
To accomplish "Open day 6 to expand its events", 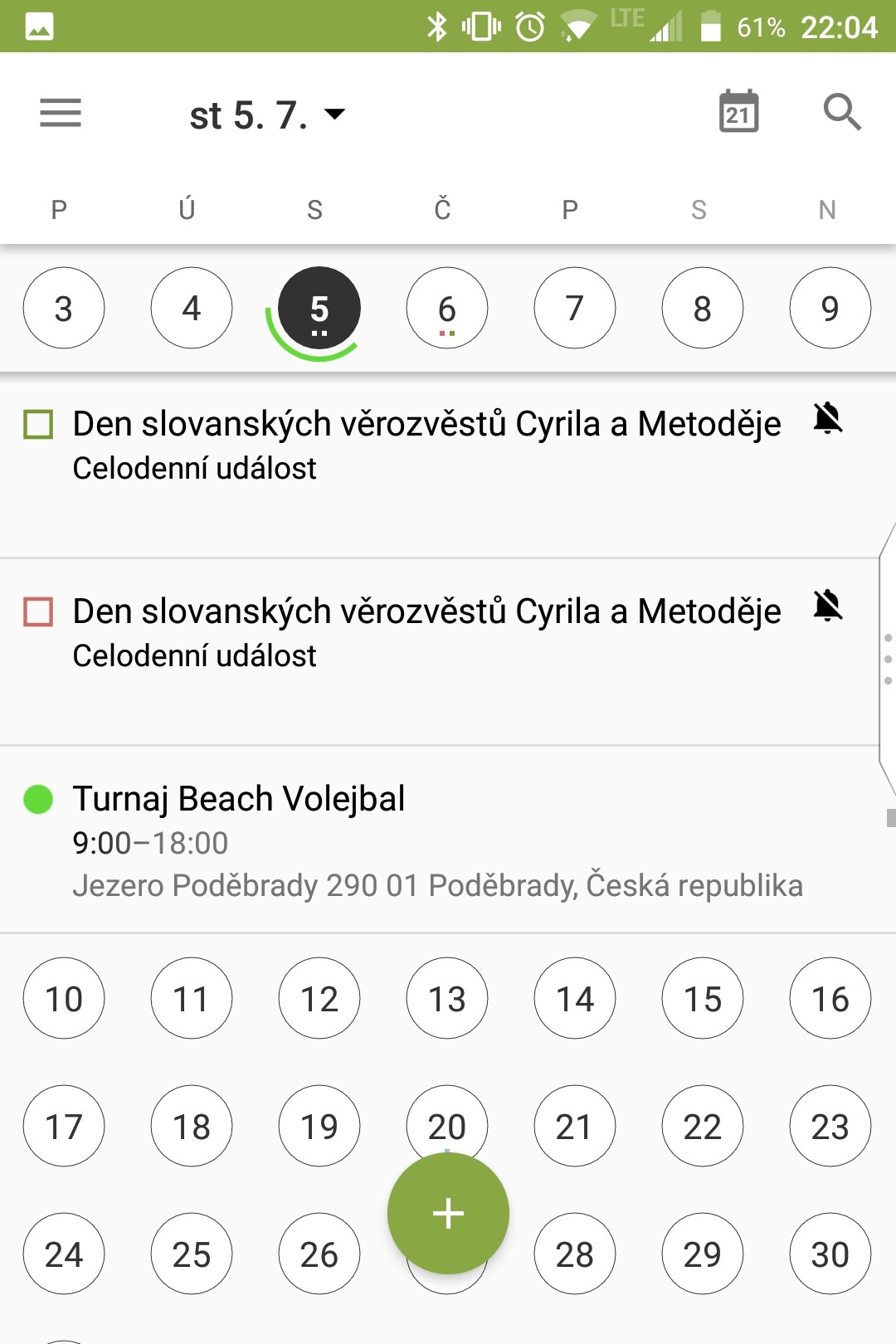I will pos(446,307).
